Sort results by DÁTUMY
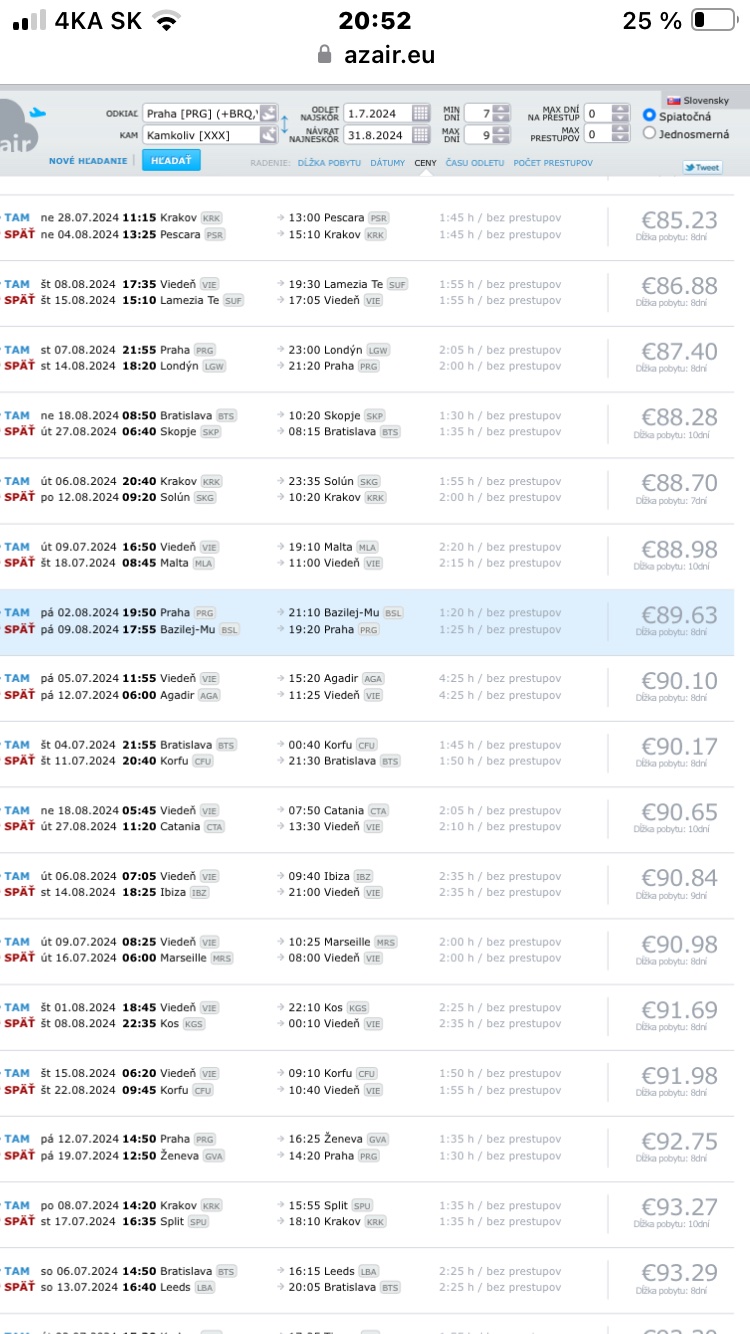This screenshot has height=1334, width=750. (388, 162)
